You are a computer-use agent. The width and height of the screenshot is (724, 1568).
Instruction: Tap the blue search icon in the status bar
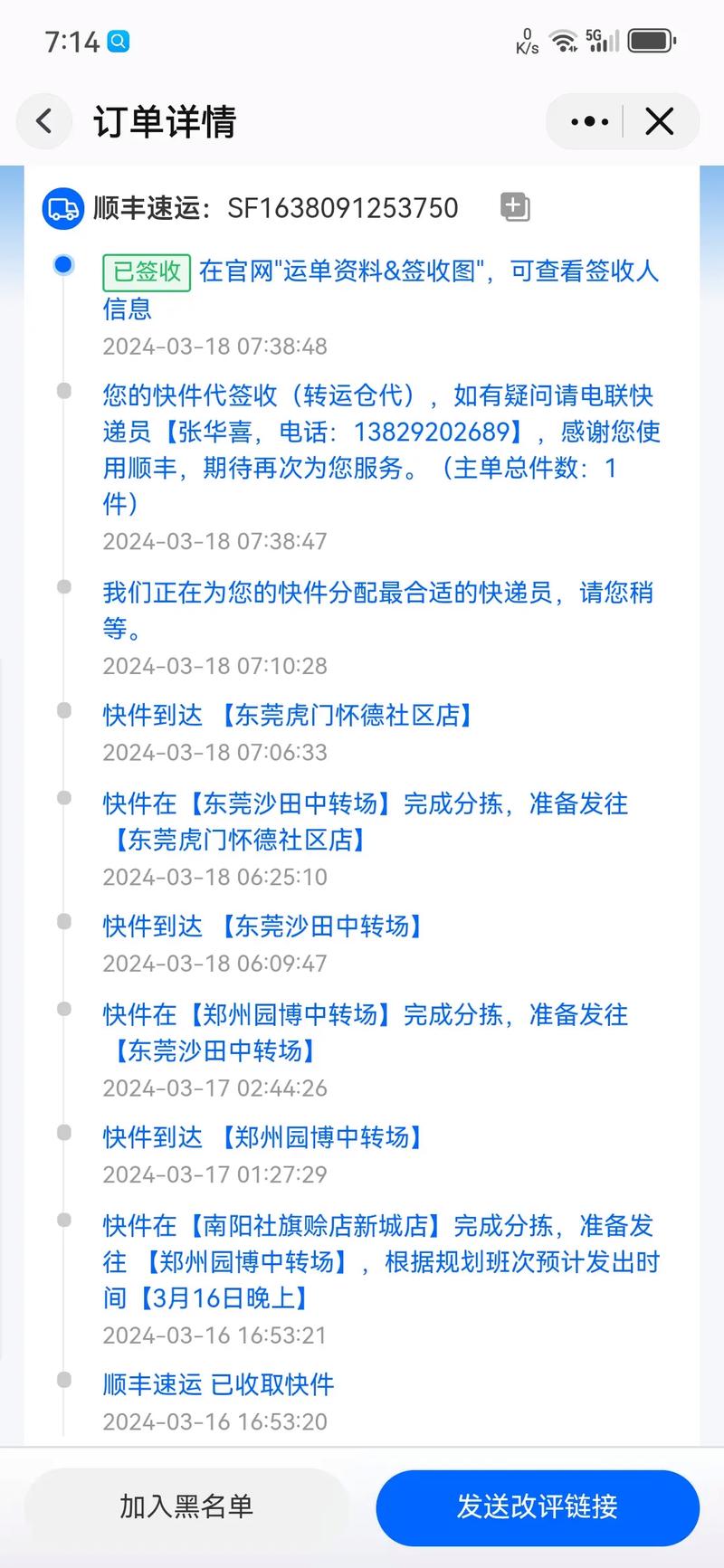(x=119, y=41)
